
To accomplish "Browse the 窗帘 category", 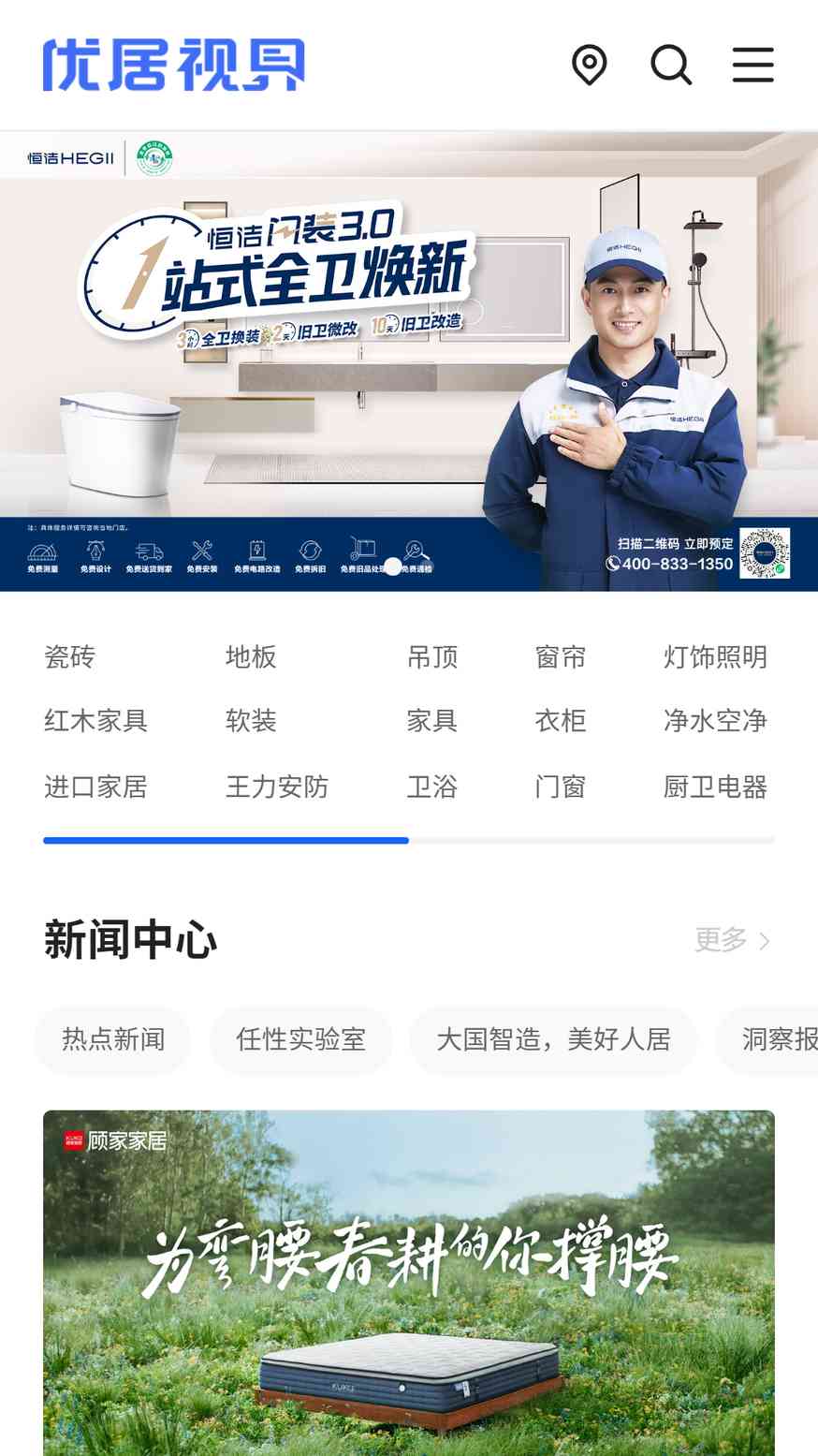I will point(561,657).
